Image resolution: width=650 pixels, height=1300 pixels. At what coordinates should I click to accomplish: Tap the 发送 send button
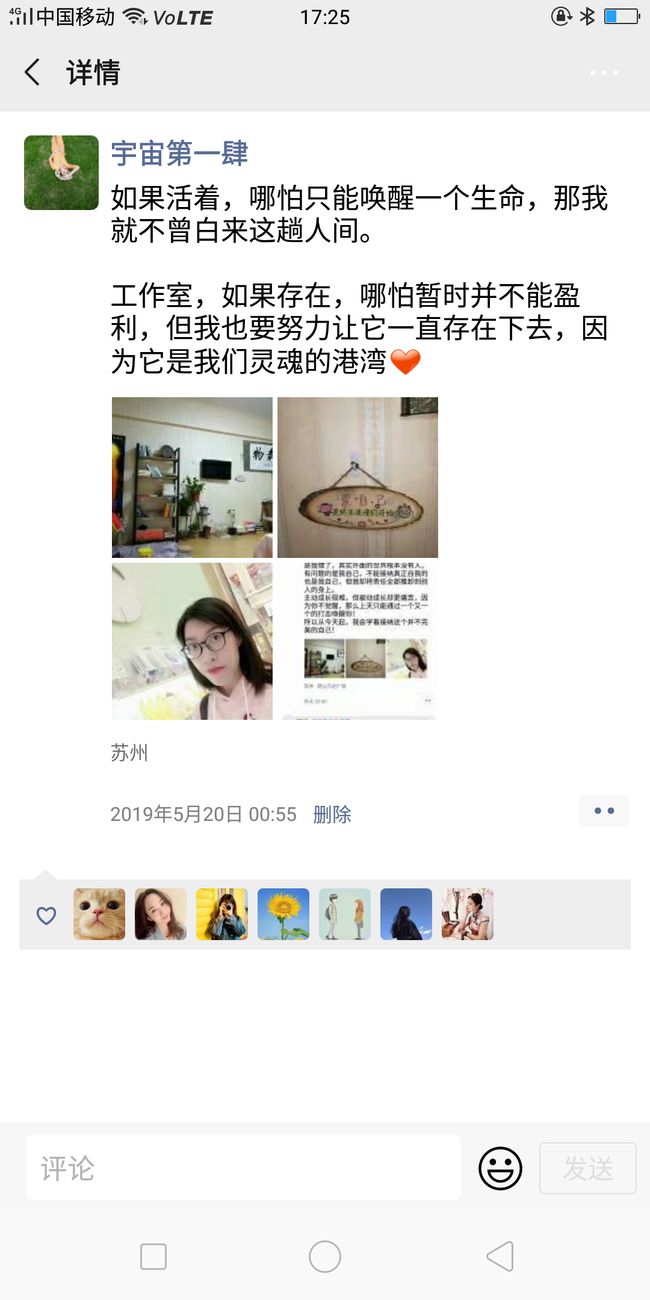point(588,1167)
